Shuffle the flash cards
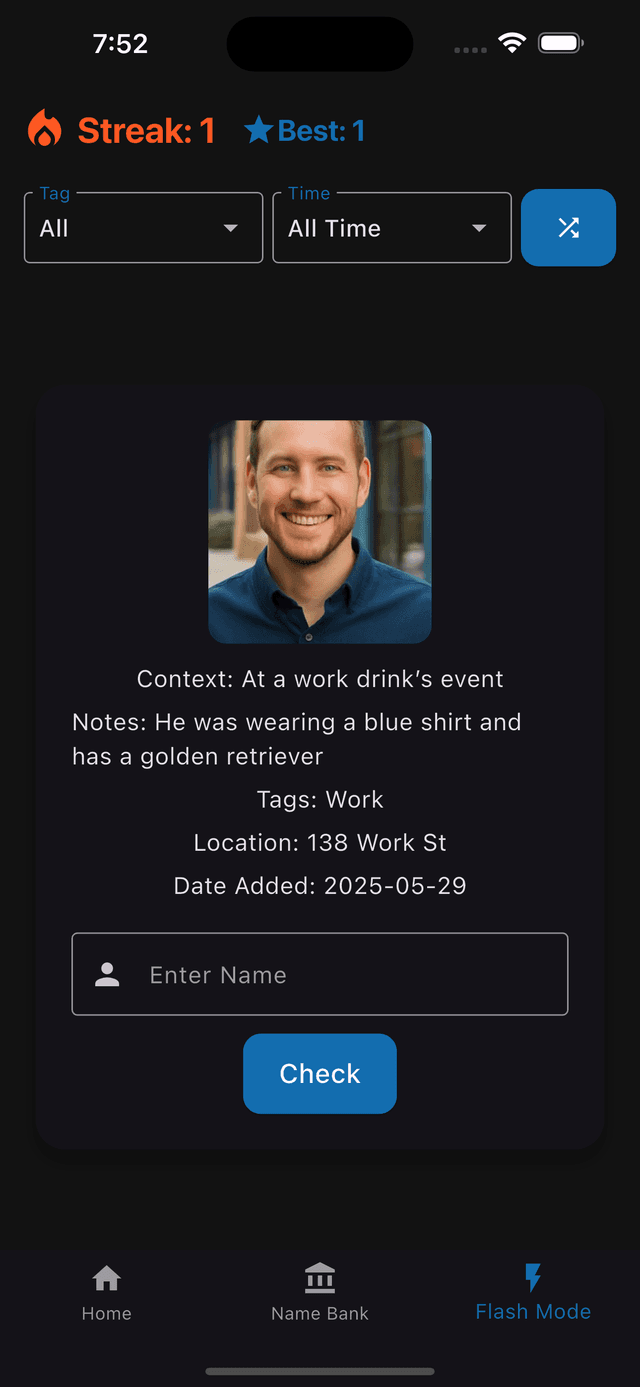The width and height of the screenshot is (640, 1387). tap(568, 228)
